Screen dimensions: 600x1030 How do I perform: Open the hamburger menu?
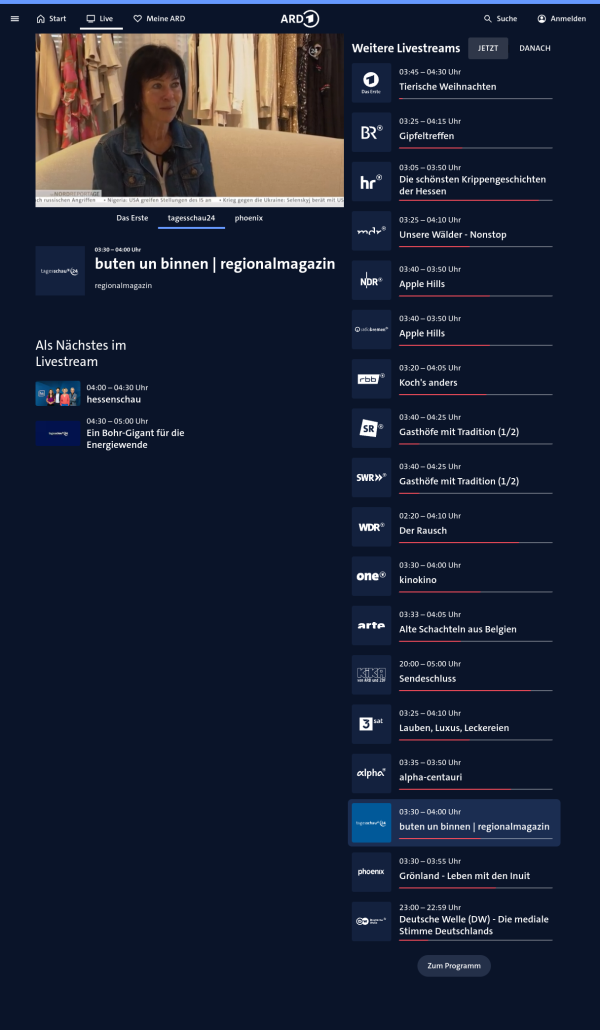(x=14, y=19)
